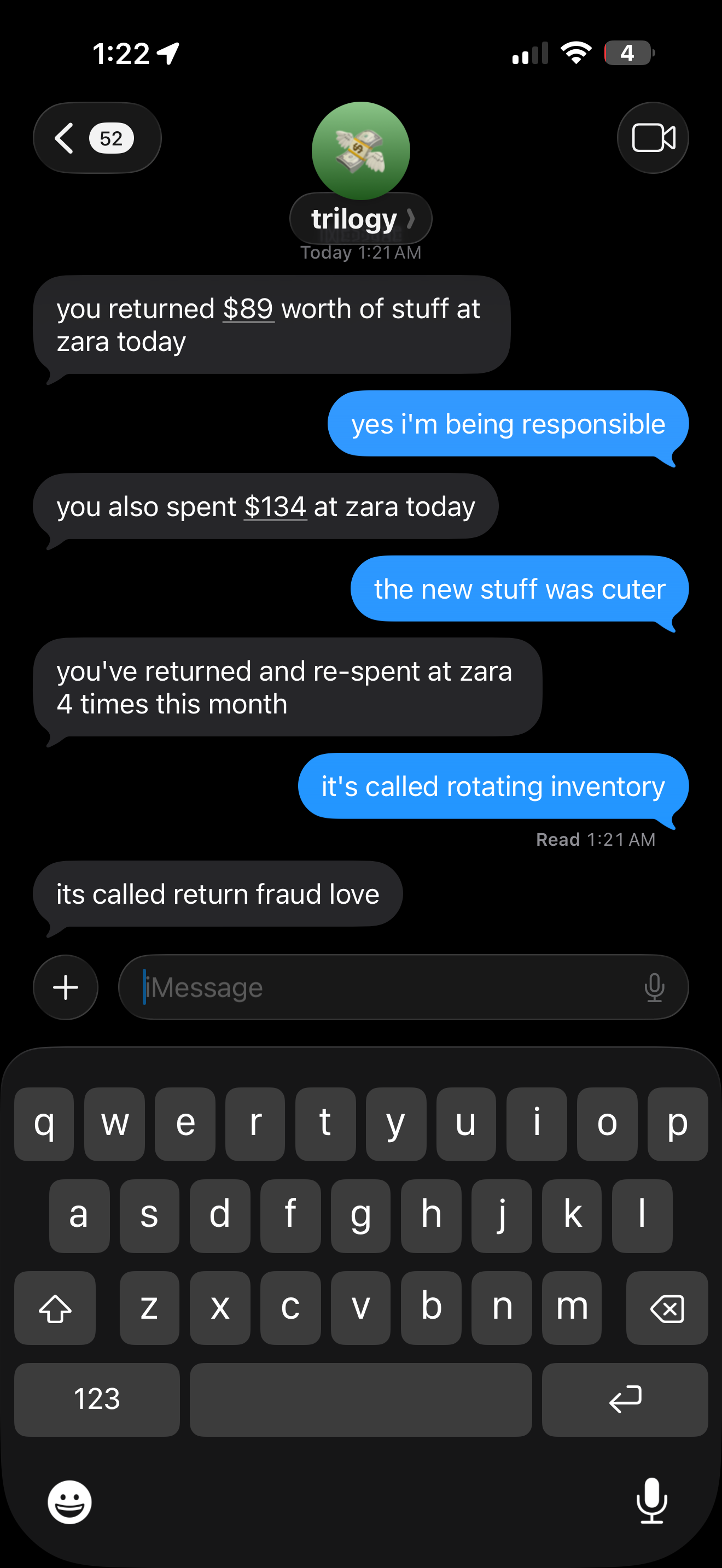Tap the iMessage text input field

point(365,987)
